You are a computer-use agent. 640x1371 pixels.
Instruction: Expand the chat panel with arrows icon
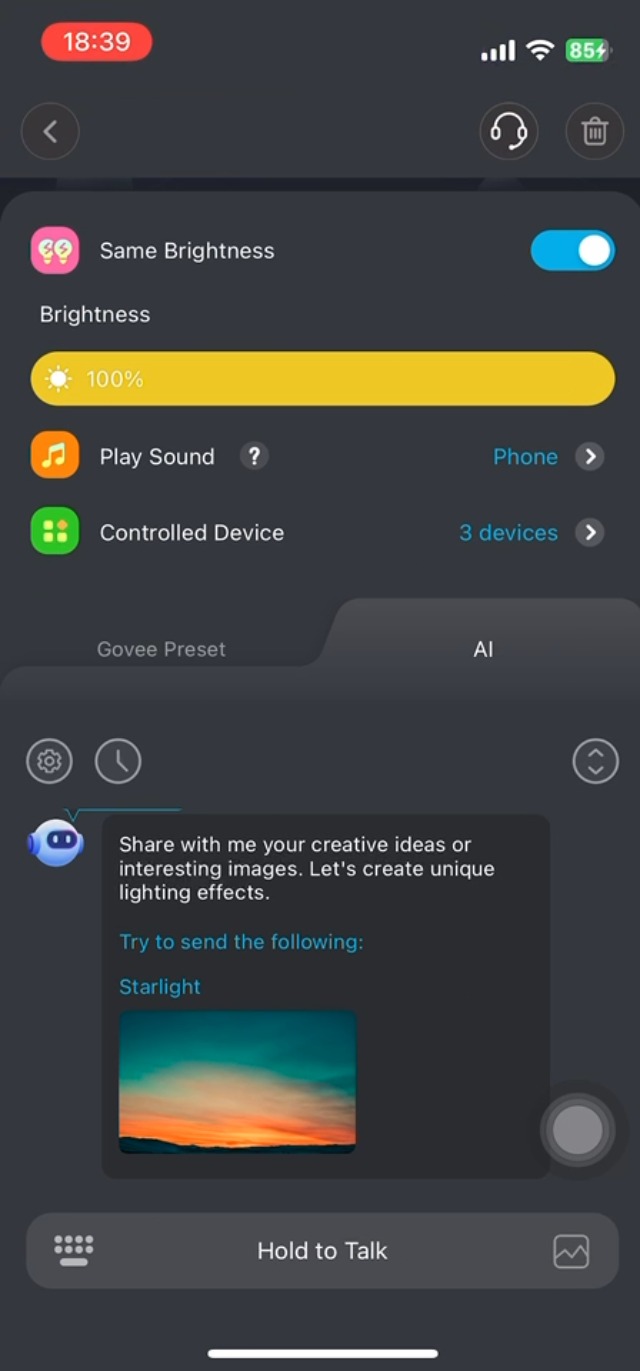[x=595, y=762]
